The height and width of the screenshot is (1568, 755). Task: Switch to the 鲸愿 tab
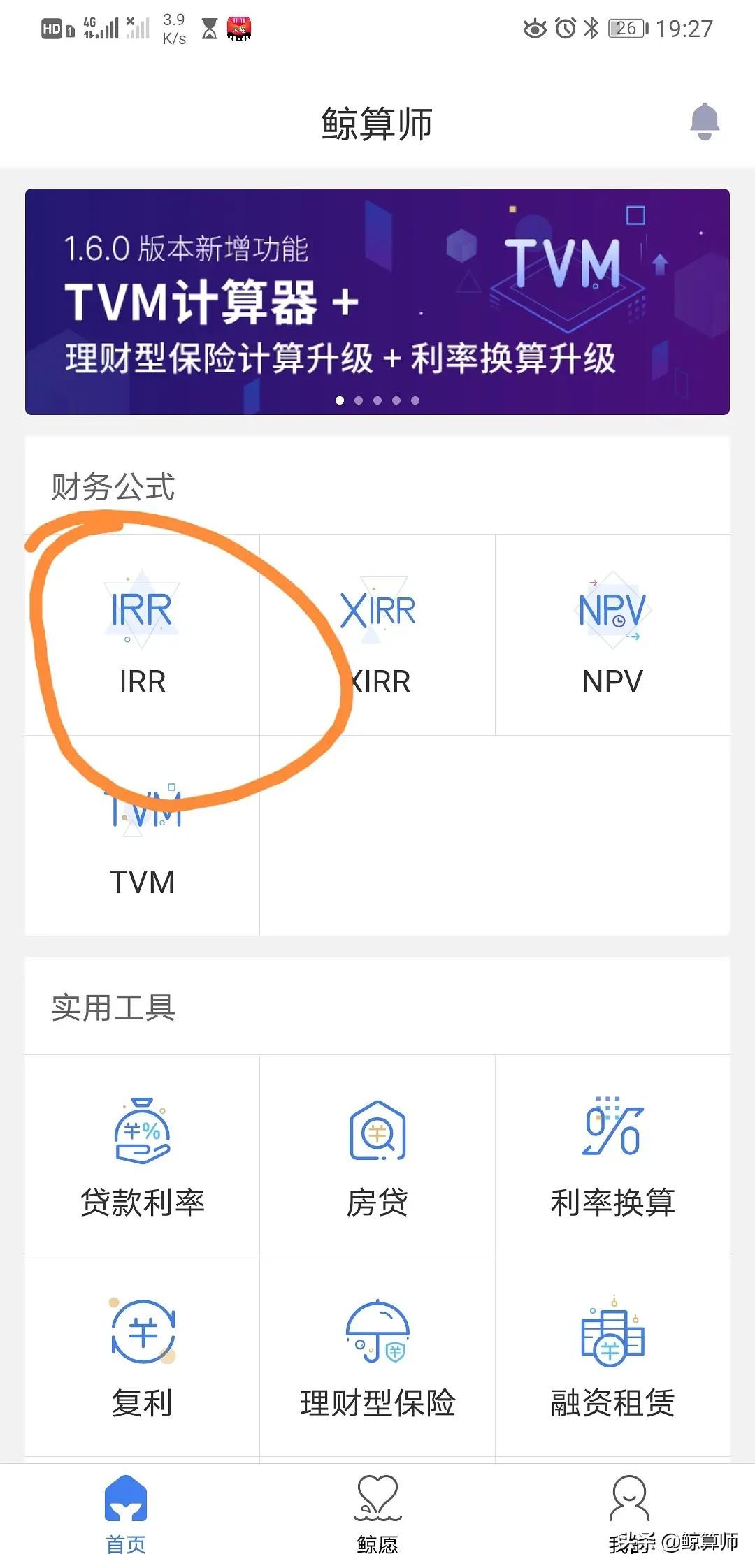tap(377, 1513)
